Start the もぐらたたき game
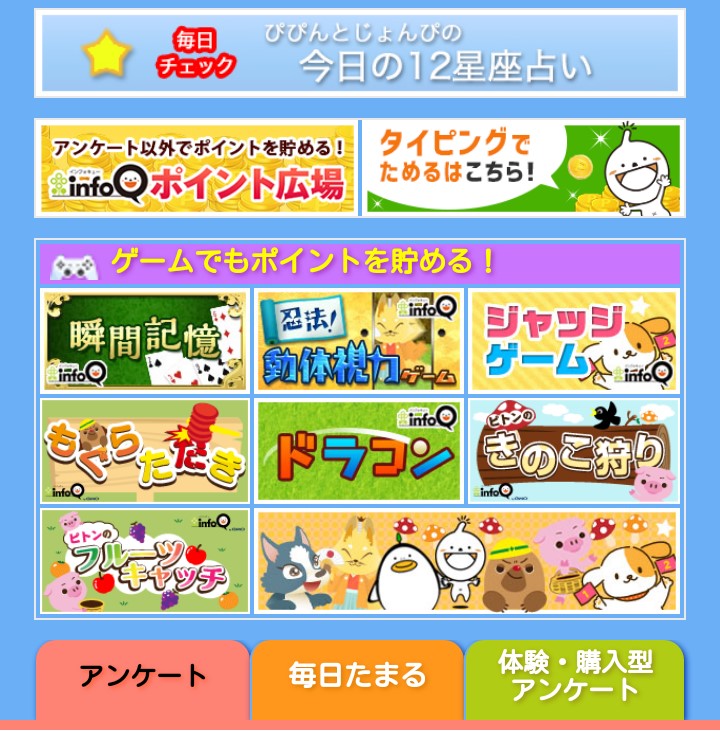720x732 pixels. click(145, 451)
